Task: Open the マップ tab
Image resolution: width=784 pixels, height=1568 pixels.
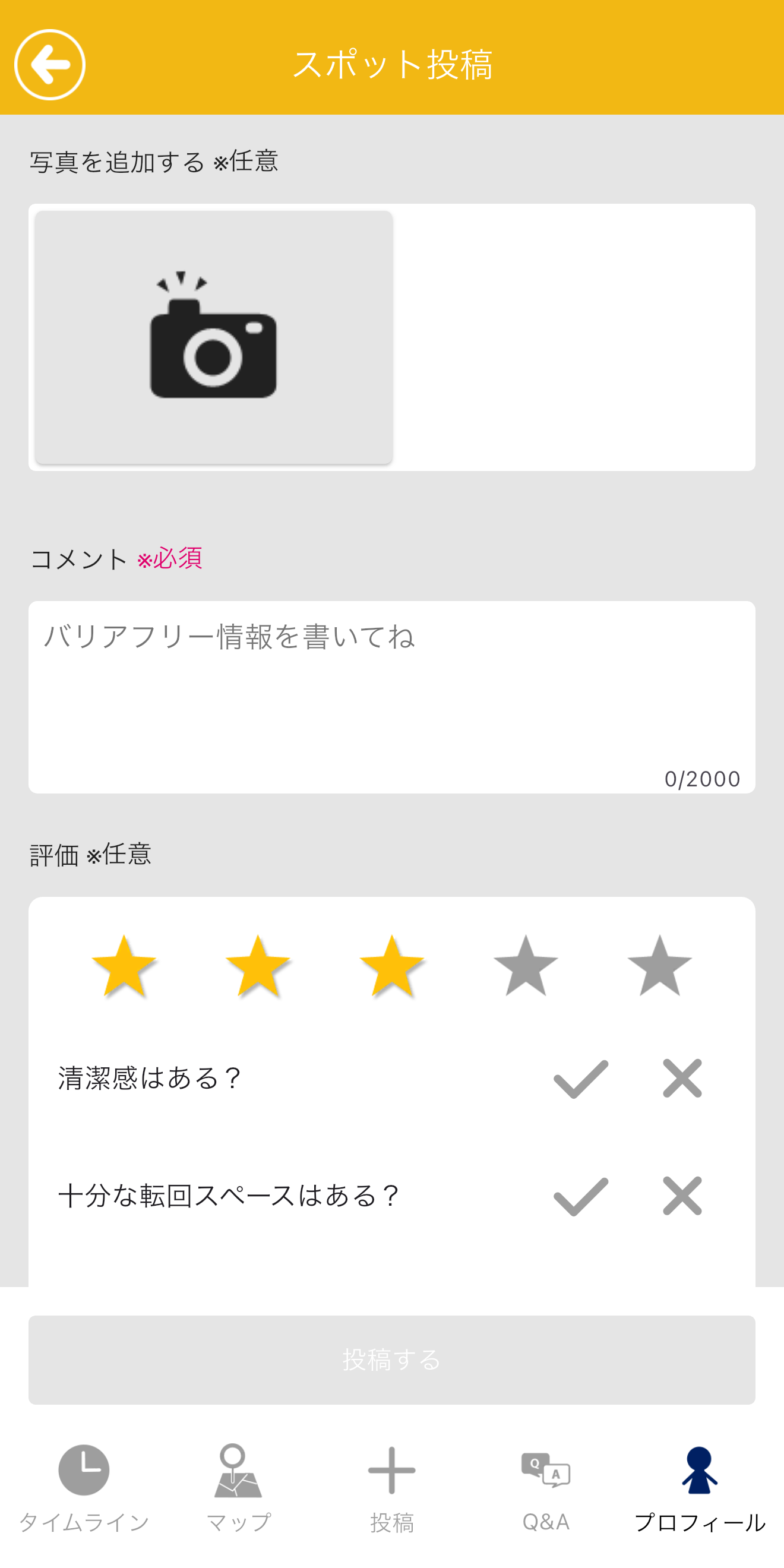Action: 238,1489
